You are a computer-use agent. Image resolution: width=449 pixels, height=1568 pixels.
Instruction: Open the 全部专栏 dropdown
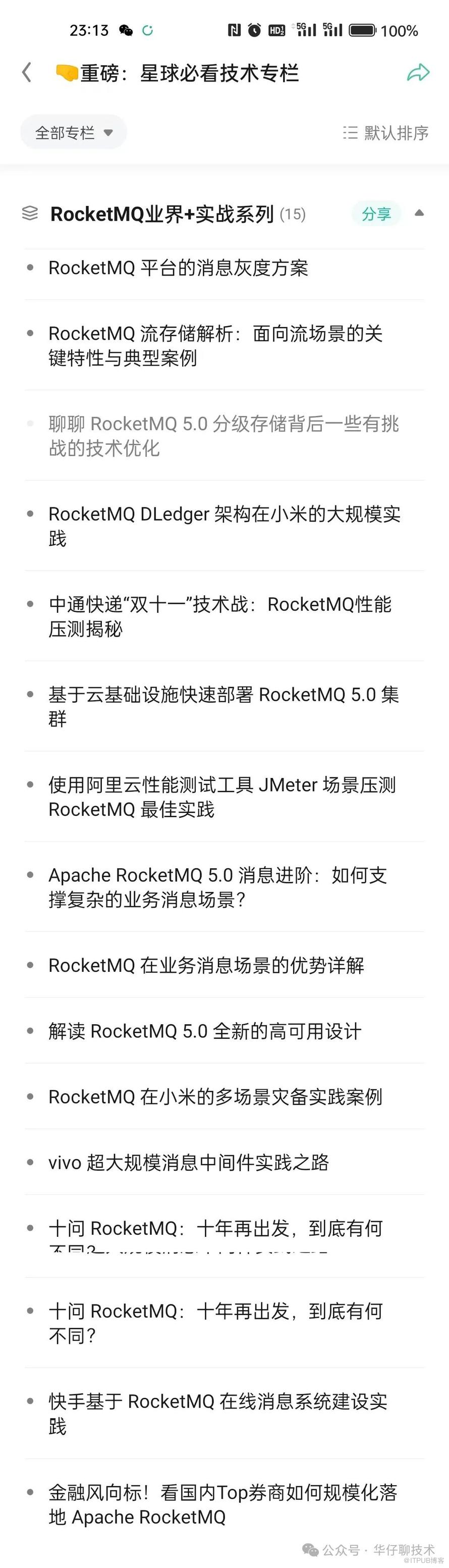coord(74,132)
